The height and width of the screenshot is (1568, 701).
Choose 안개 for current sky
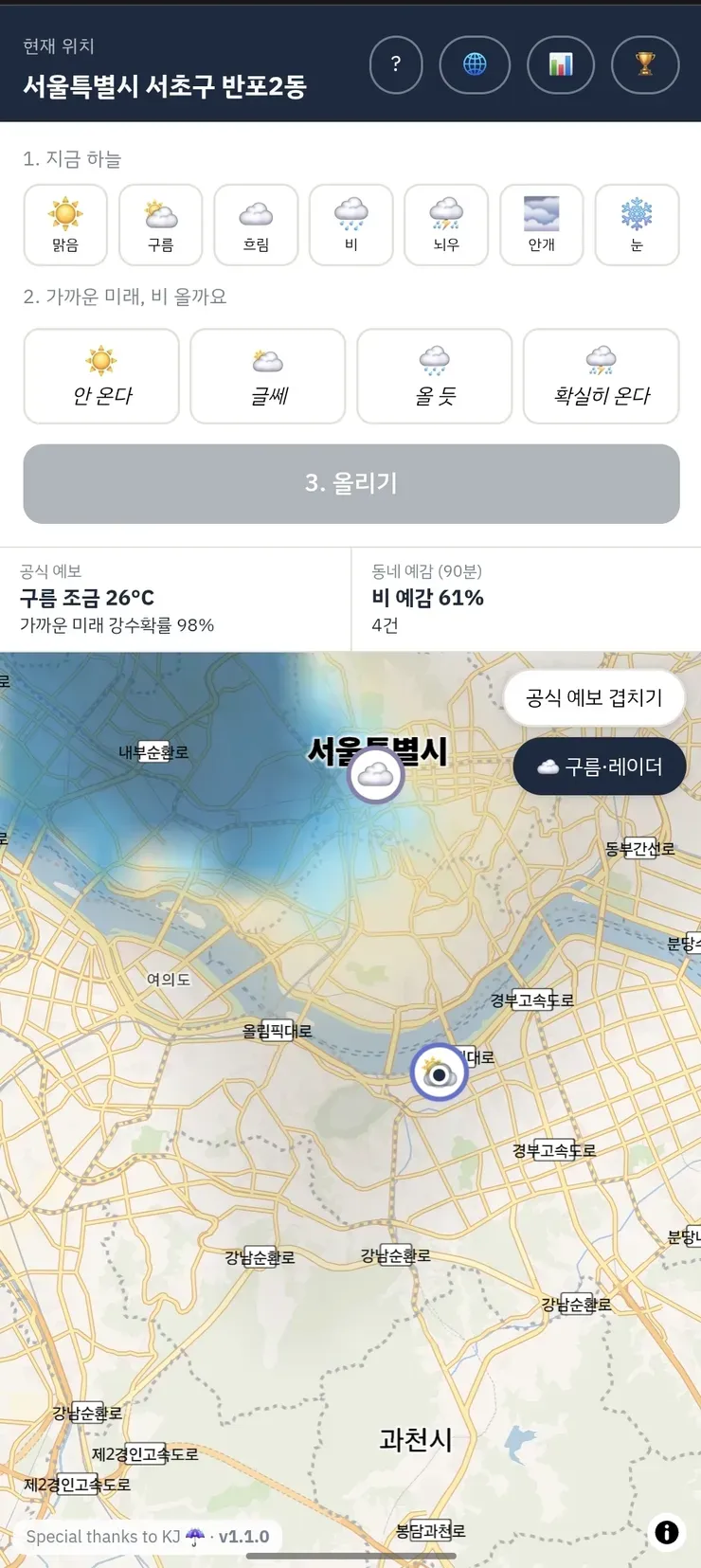click(x=542, y=225)
